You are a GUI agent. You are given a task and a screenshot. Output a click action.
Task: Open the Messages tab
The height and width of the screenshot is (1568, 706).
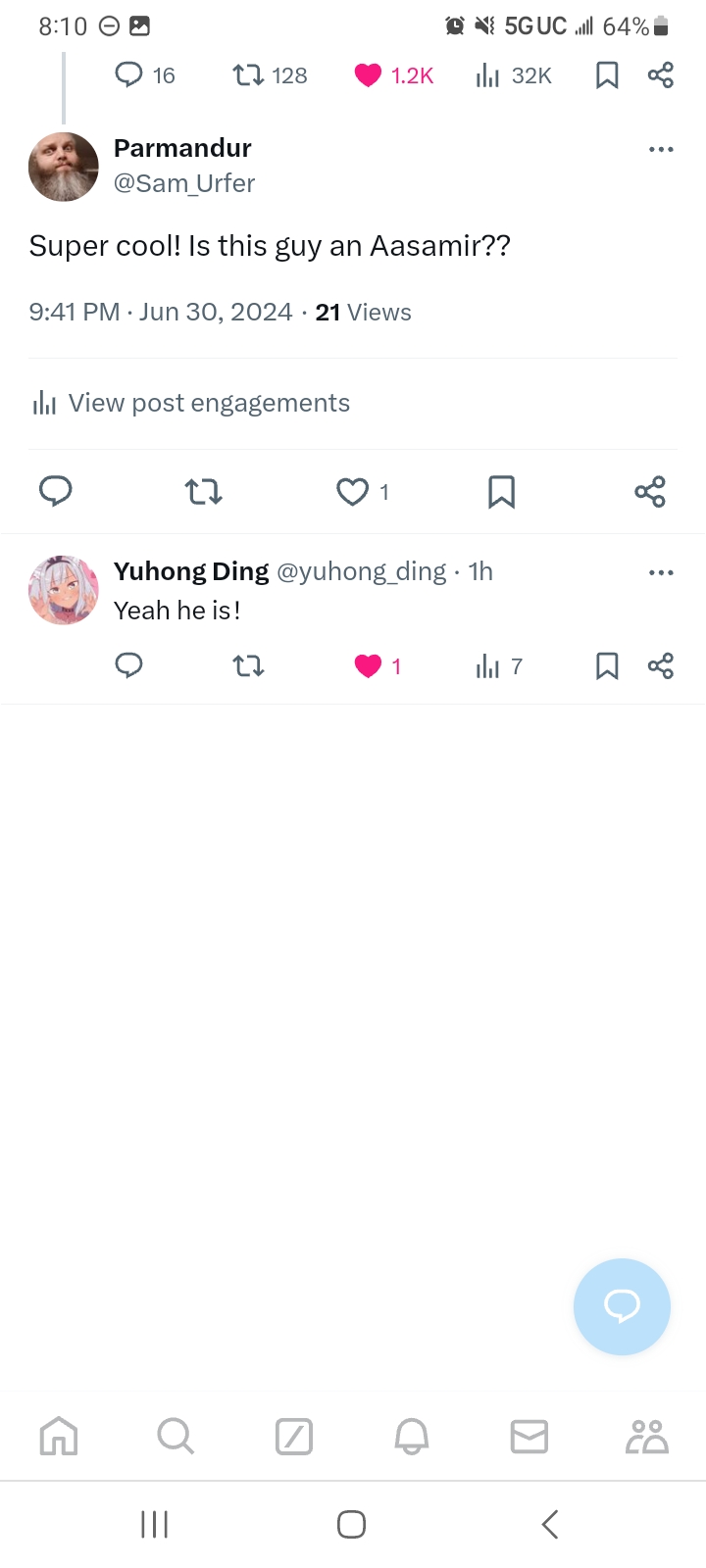point(529,1437)
